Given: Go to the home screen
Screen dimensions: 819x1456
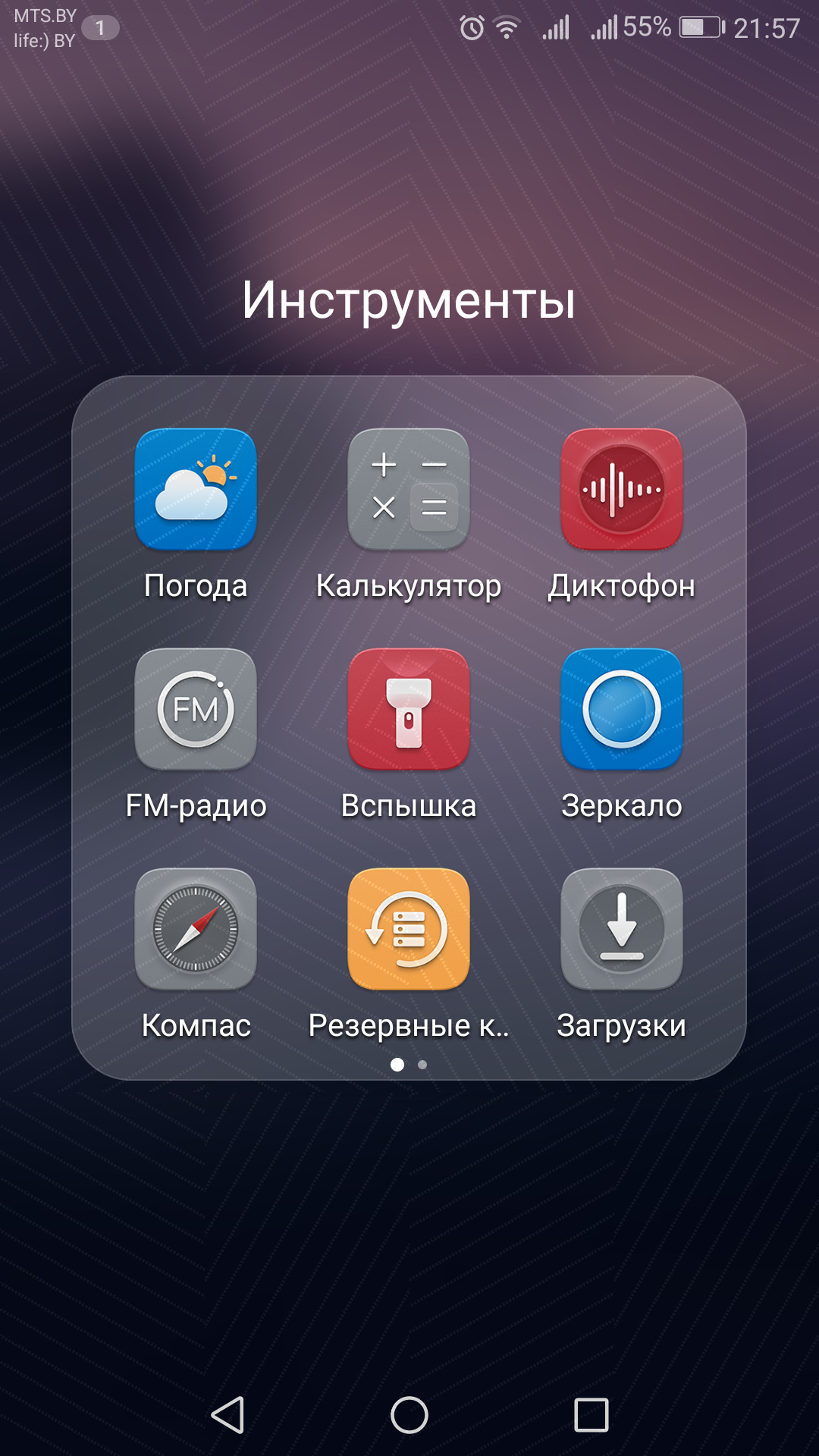Looking at the screenshot, I should coord(409,1415).
